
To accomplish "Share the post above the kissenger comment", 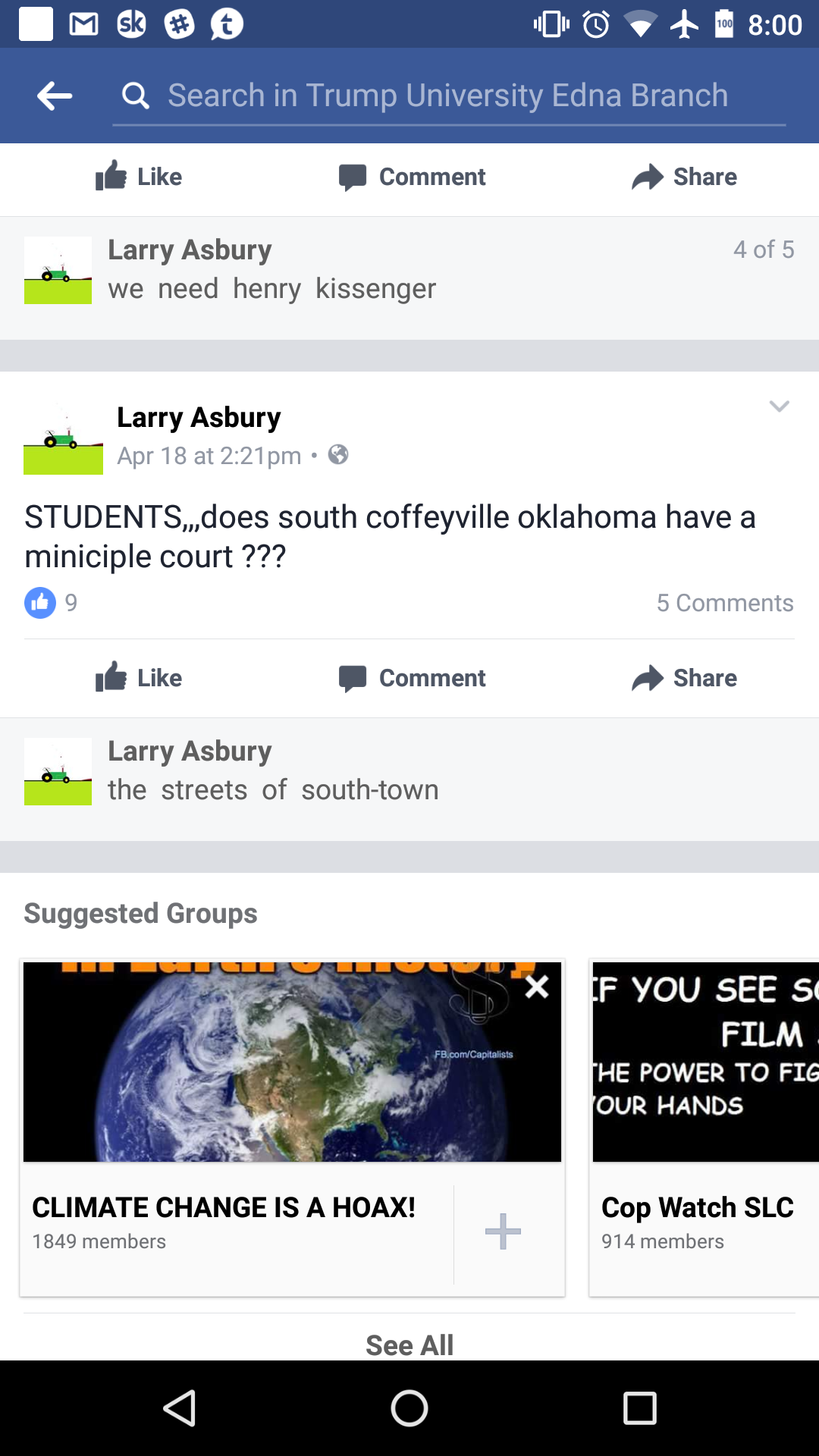I will pos(684,177).
